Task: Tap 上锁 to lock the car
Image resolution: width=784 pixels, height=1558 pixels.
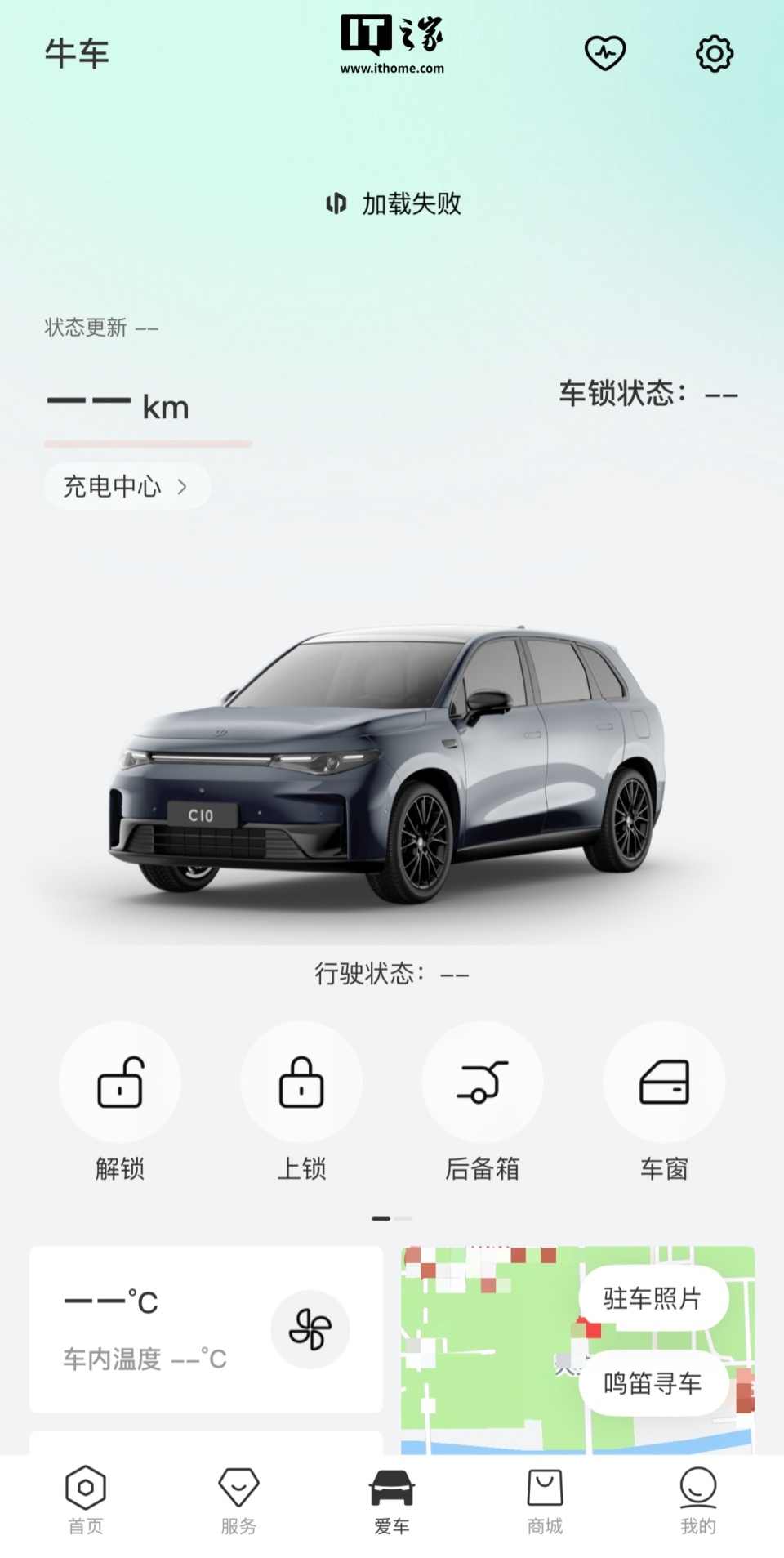Action: point(301,1082)
